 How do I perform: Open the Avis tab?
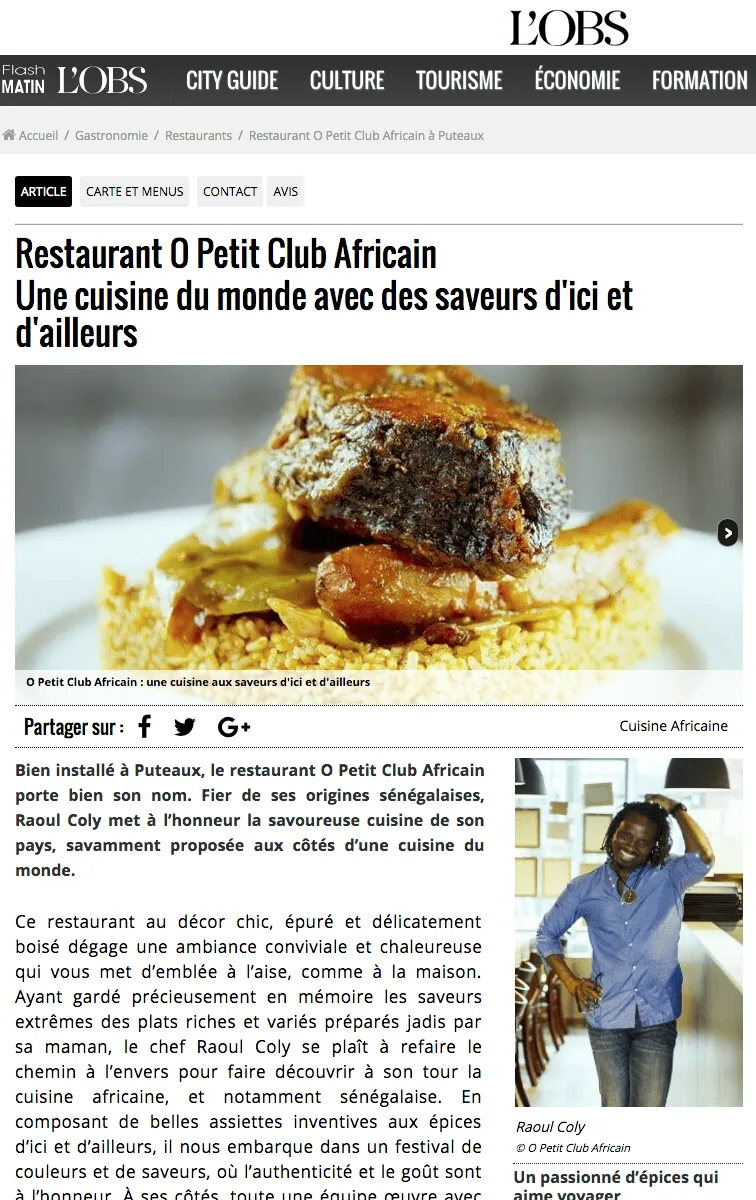(286, 191)
